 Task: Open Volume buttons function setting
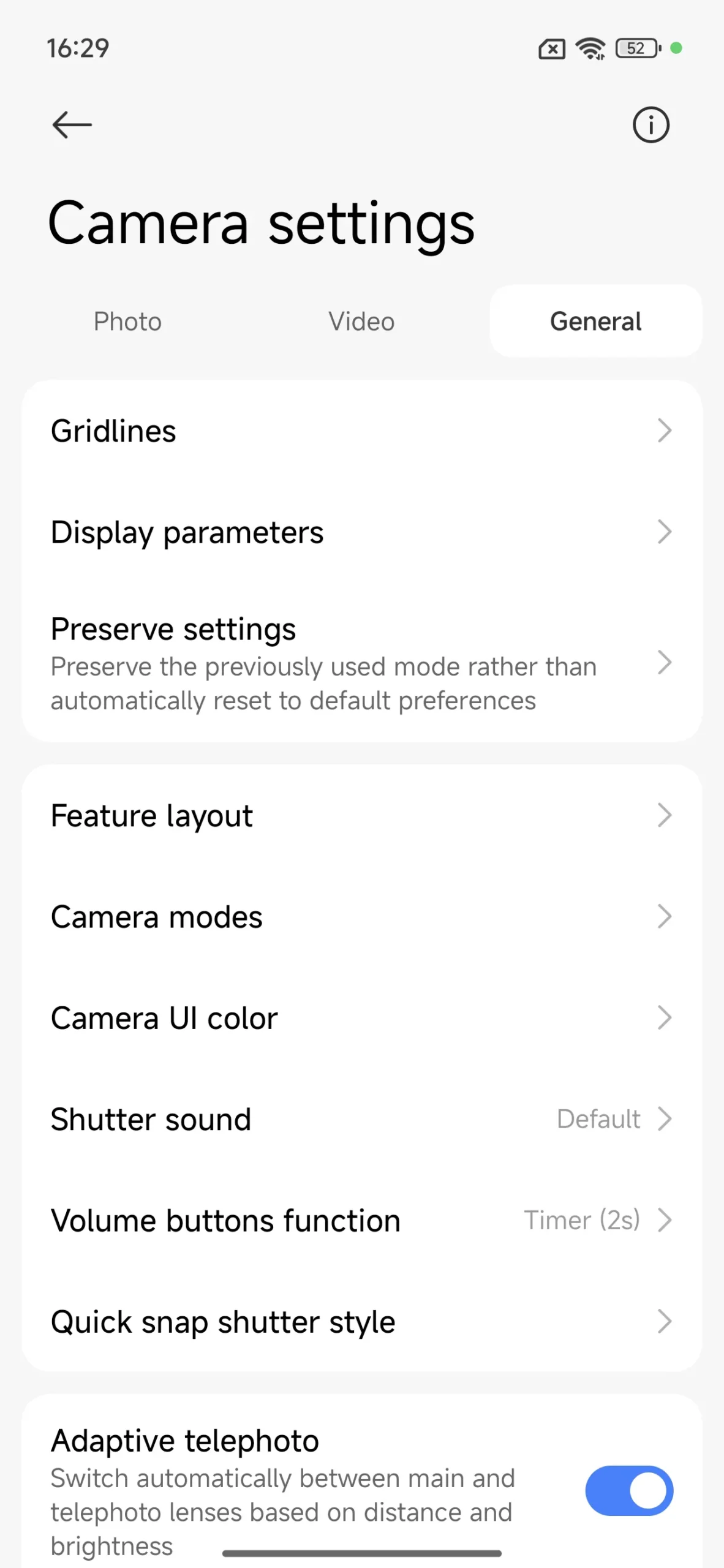tap(362, 1220)
